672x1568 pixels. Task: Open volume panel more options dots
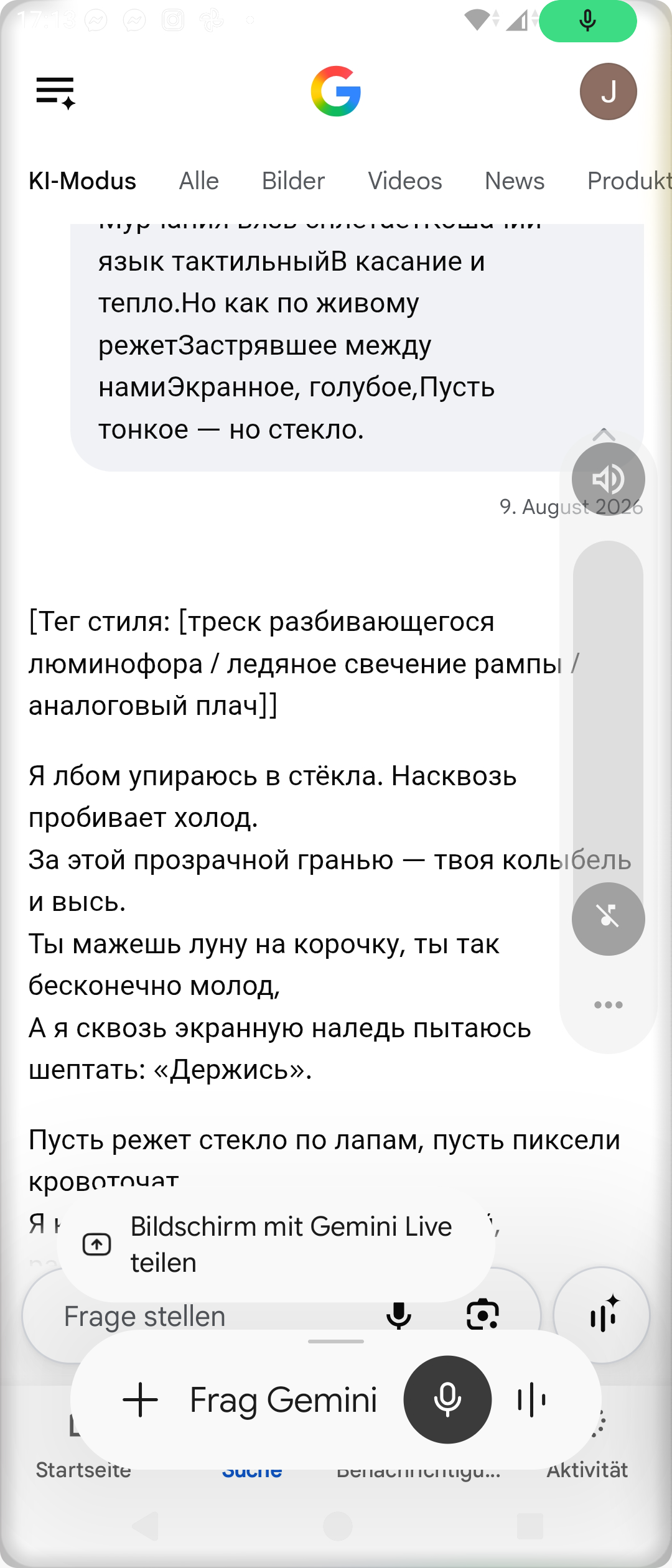click(608, 1005)
